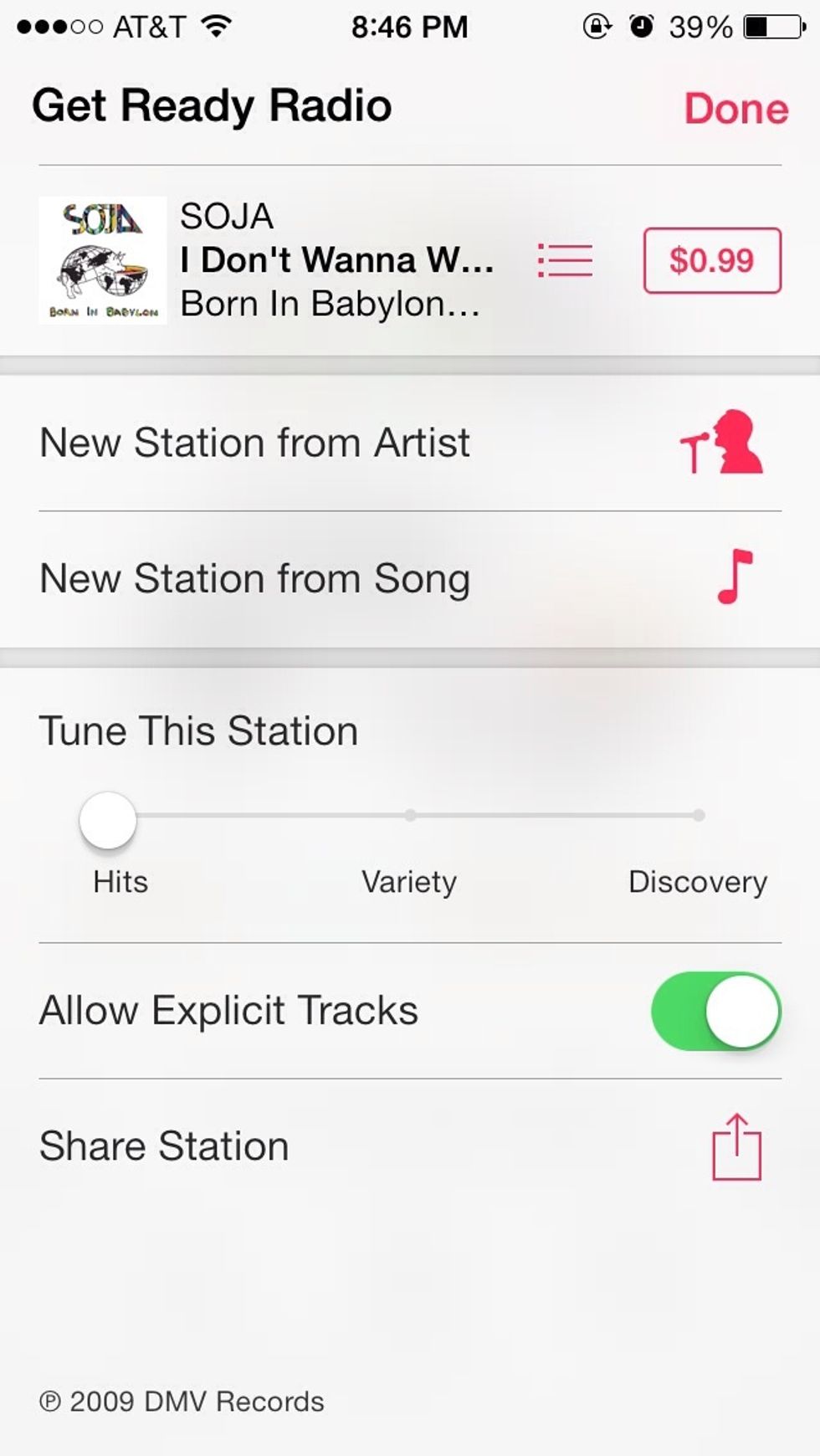Open the track list icon beside SOJA
Screen dimensions: 820x1456
[x=565, y=260]
